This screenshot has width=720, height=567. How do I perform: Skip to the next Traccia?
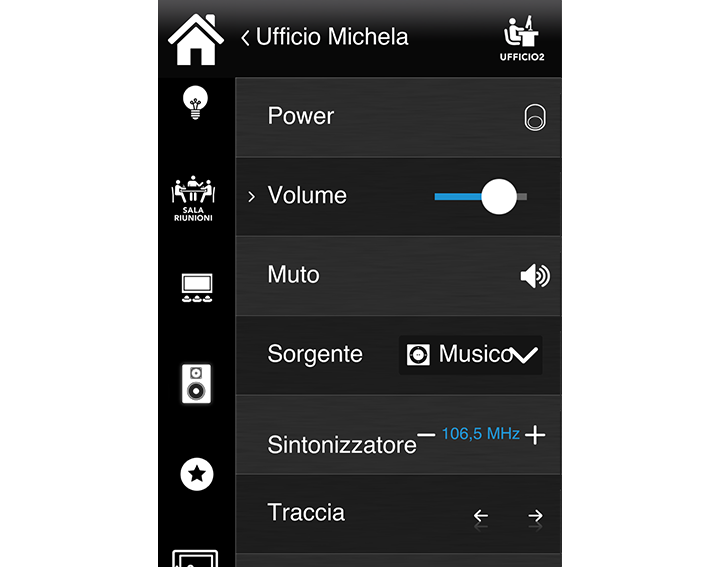536,516
